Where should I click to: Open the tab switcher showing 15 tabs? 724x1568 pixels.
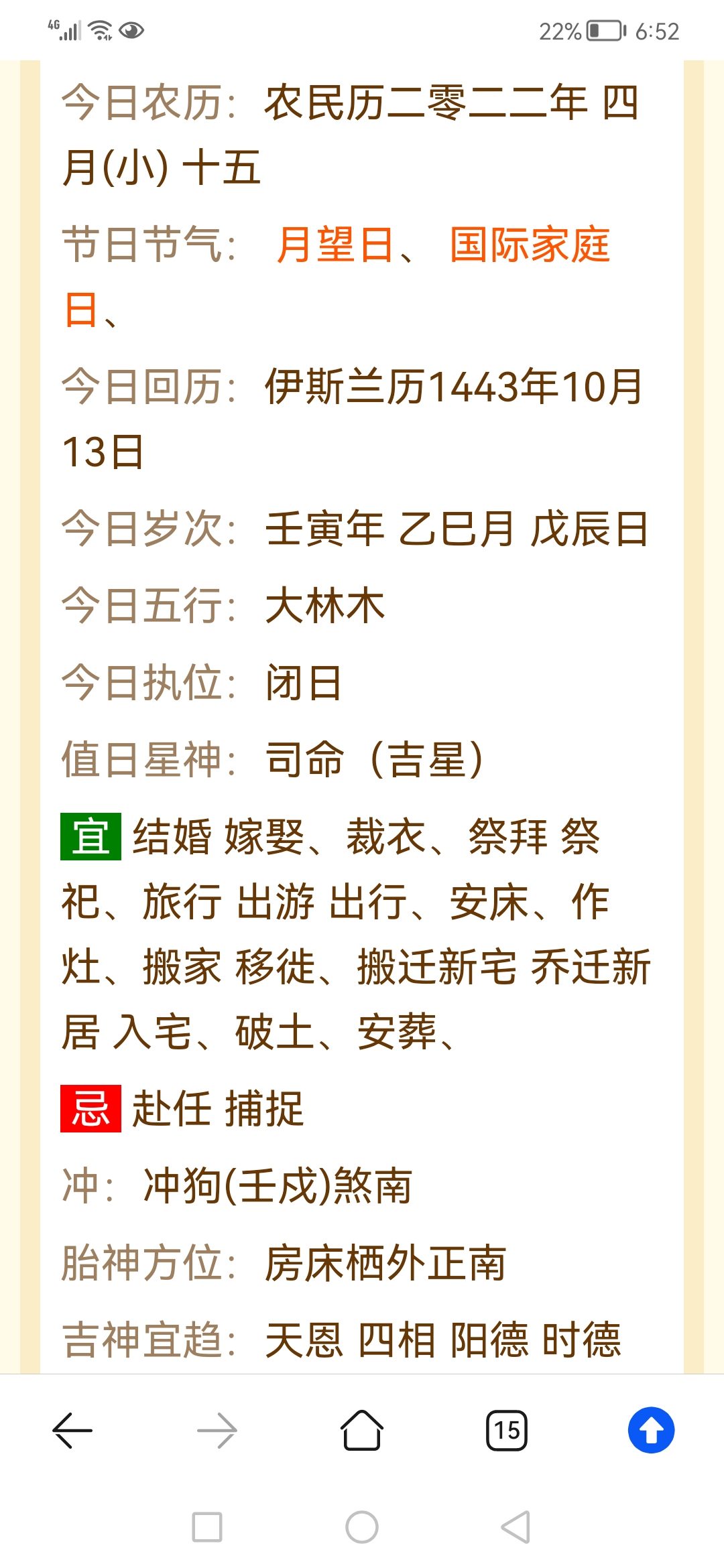(507, 1430)
